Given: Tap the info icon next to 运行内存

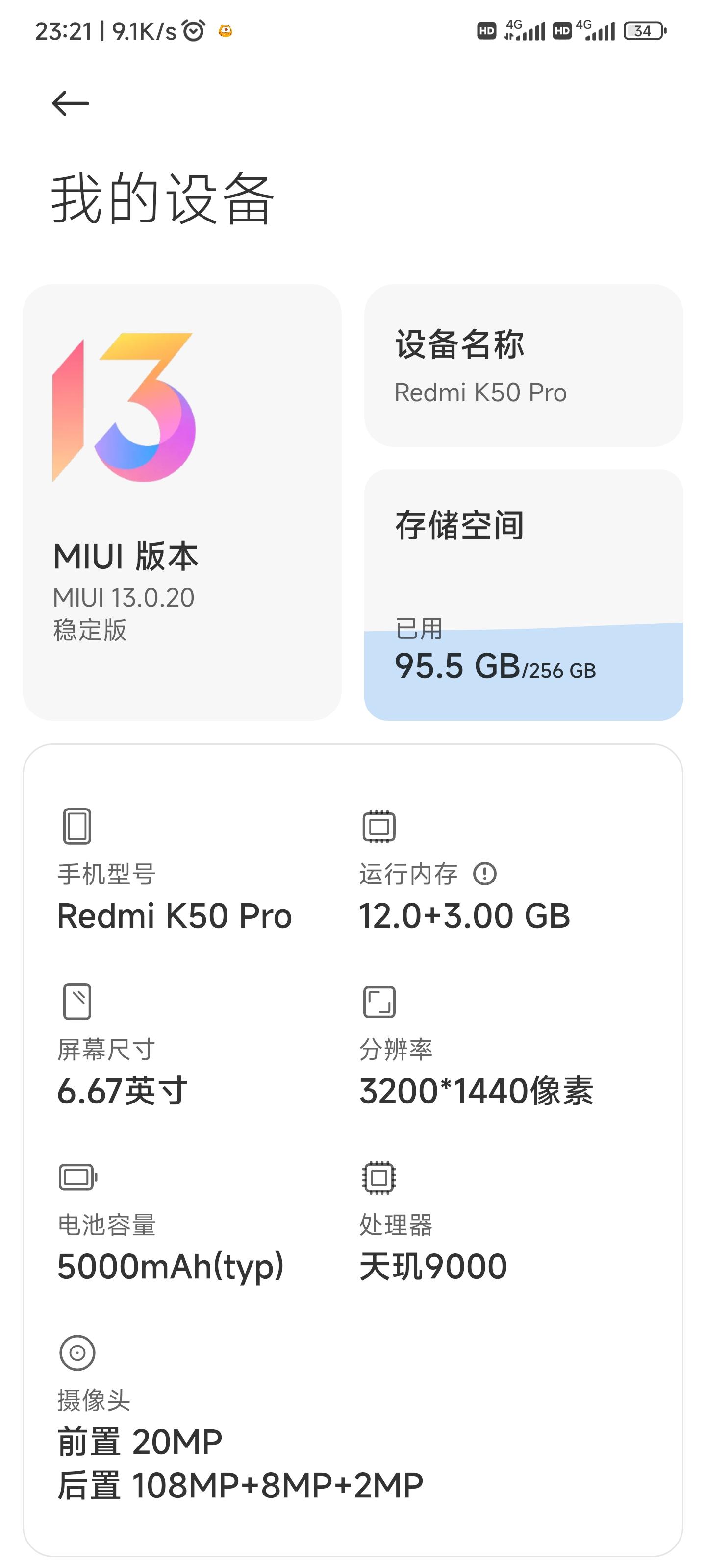Looking at the screenshot, I should (x=484, y=874).
